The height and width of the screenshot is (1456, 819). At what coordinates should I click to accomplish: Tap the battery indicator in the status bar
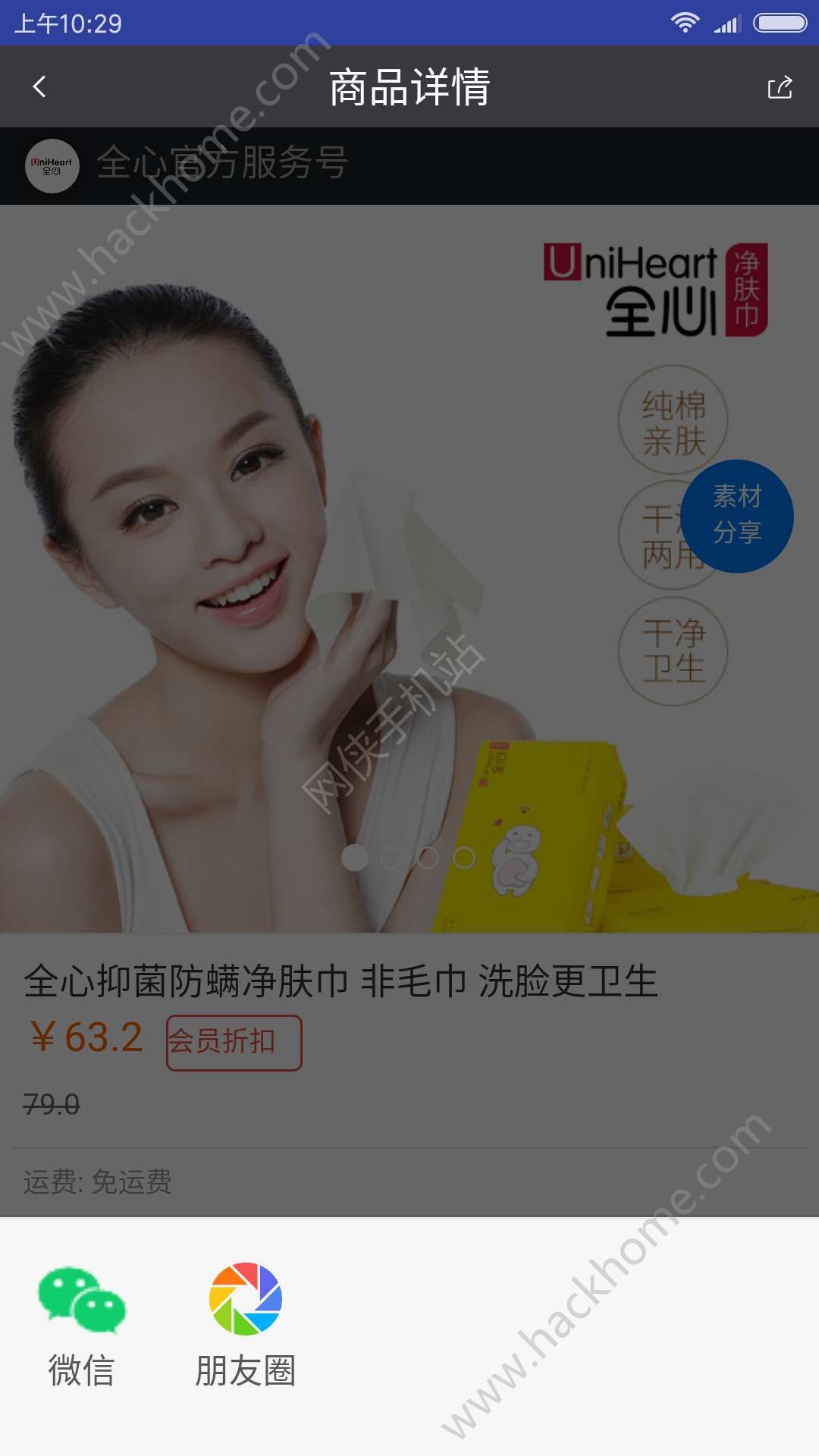779,22
